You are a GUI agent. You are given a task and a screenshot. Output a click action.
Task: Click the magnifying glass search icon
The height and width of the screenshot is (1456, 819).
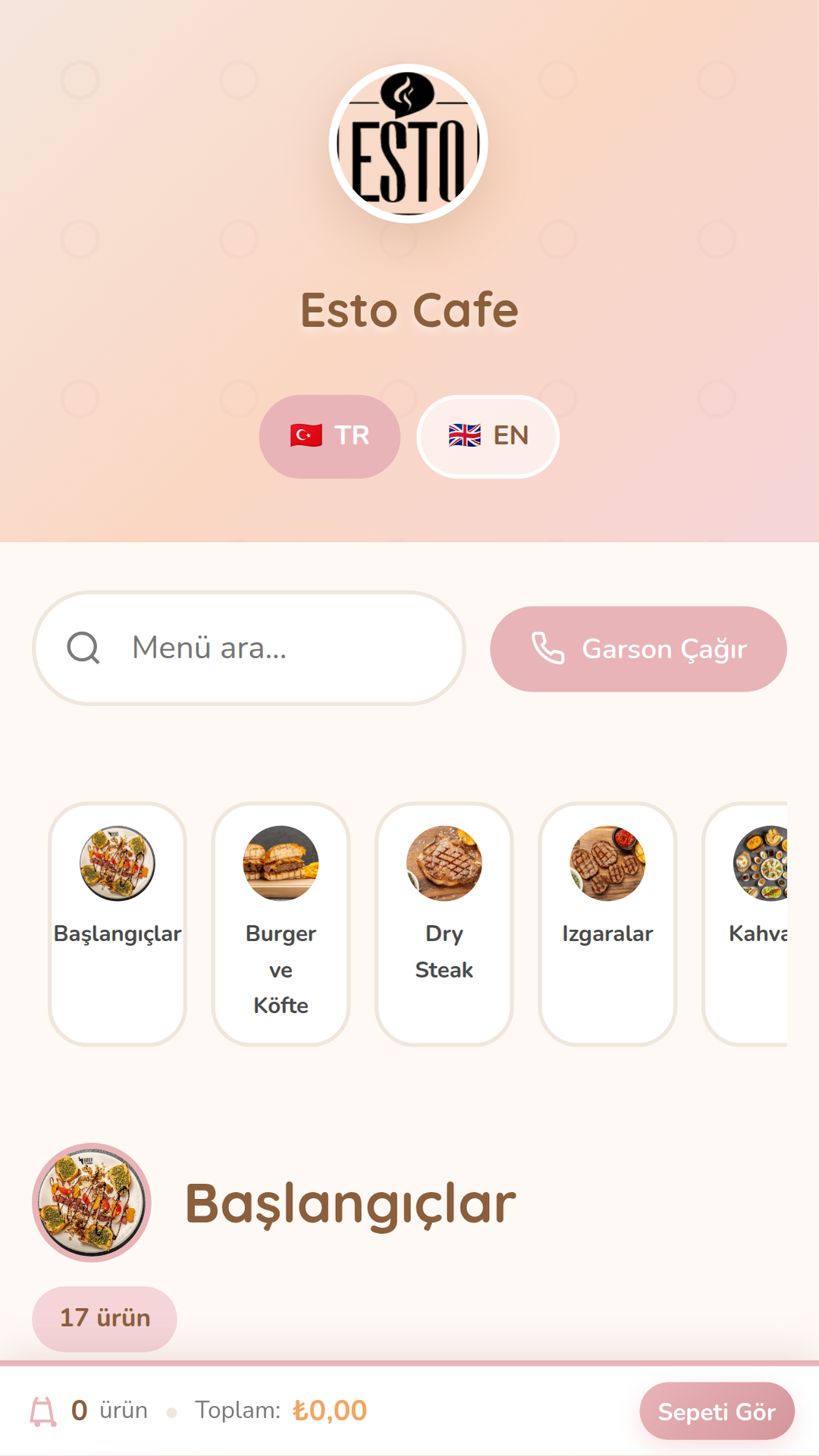pos(83,648)
